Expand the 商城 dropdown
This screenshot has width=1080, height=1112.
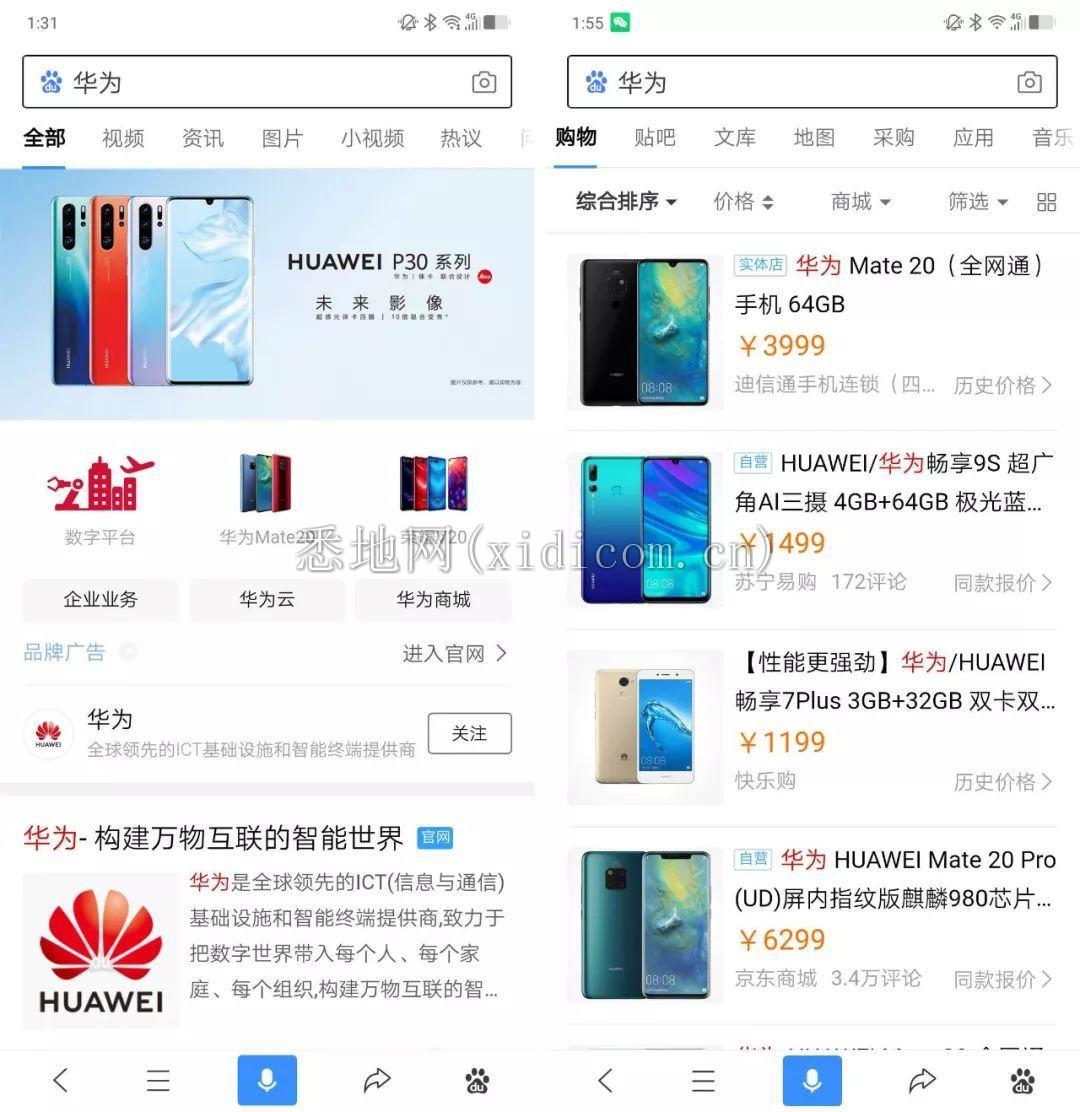coord(860,202)
